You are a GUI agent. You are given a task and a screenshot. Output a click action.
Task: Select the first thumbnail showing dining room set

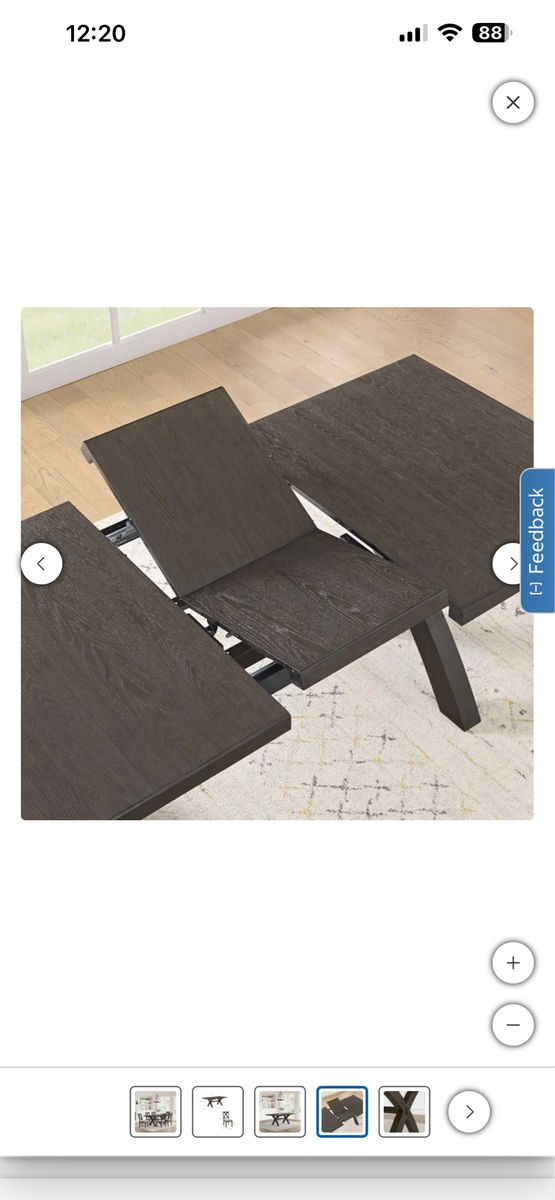click(156, 1112)
